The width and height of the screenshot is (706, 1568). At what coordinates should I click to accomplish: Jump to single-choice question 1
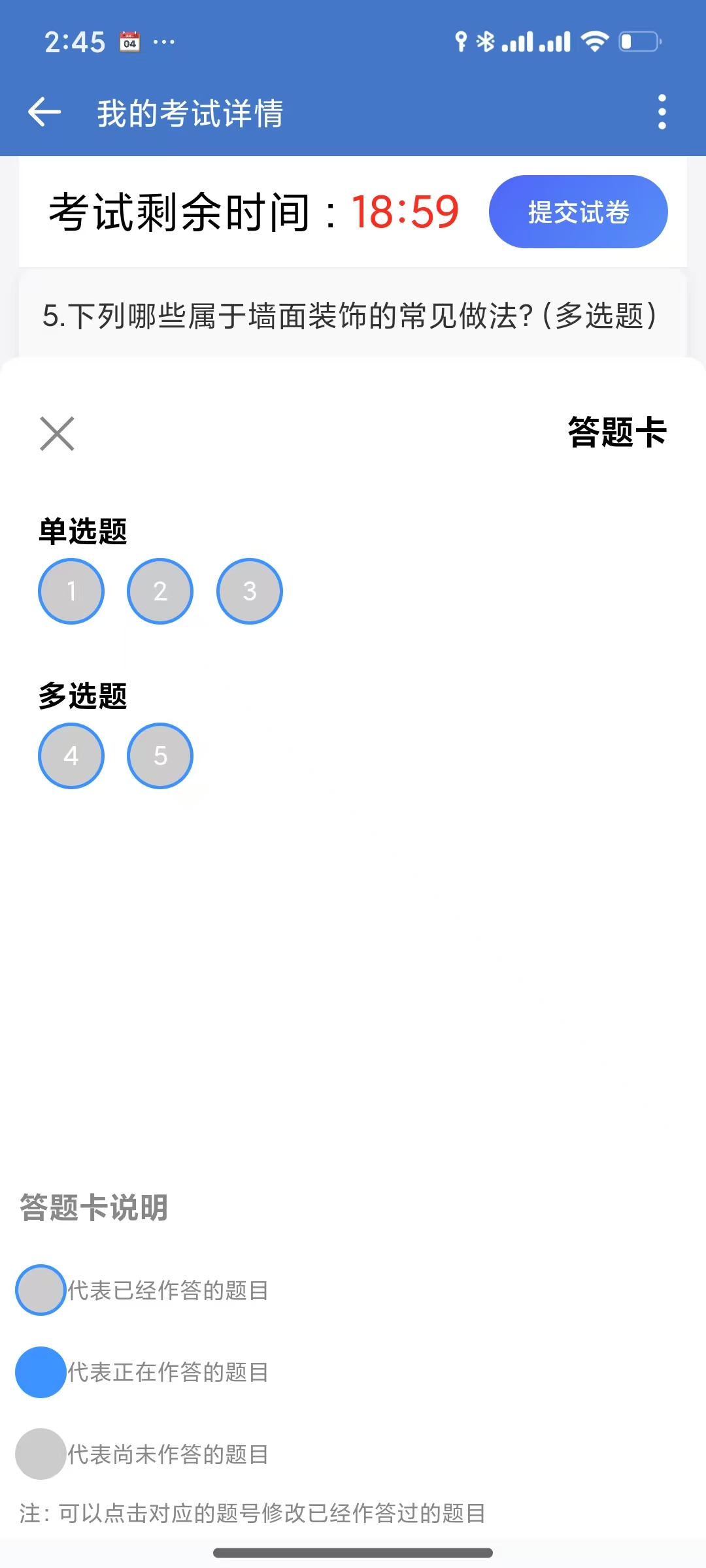click(x=71, y=591)
